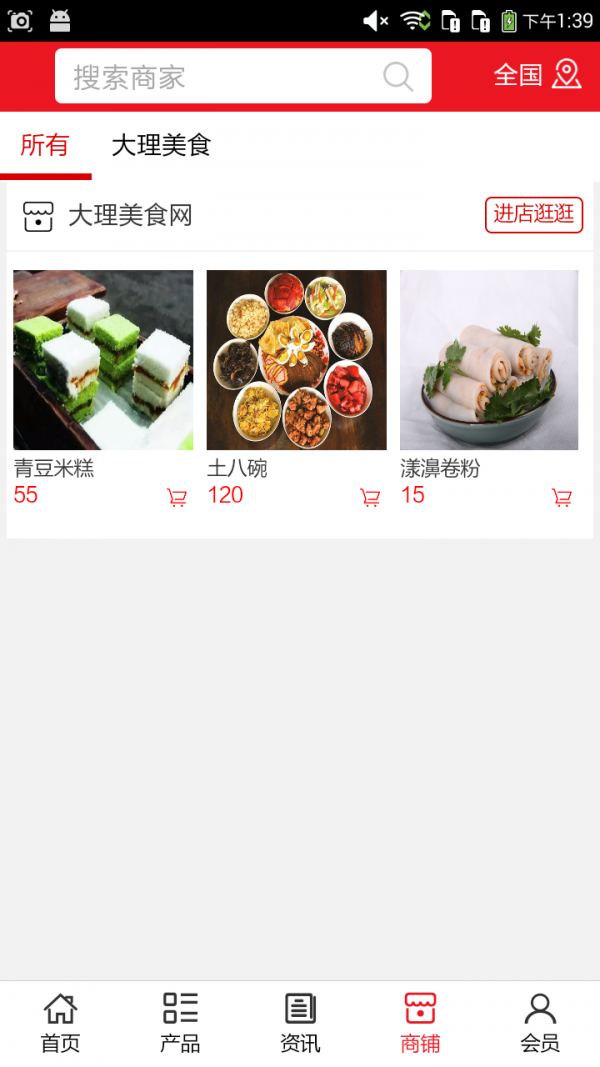
Task: Tap the 进店逛逛 button
Action: [x=534, y=214]
